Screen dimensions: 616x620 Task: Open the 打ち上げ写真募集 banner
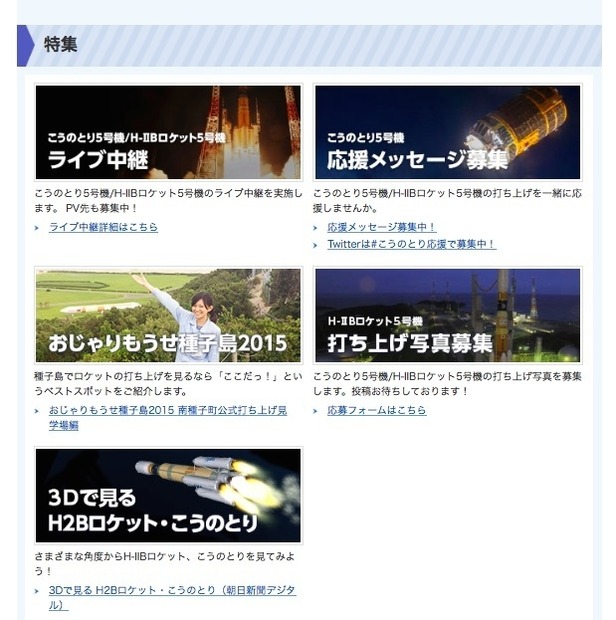[x=447, y=314]
